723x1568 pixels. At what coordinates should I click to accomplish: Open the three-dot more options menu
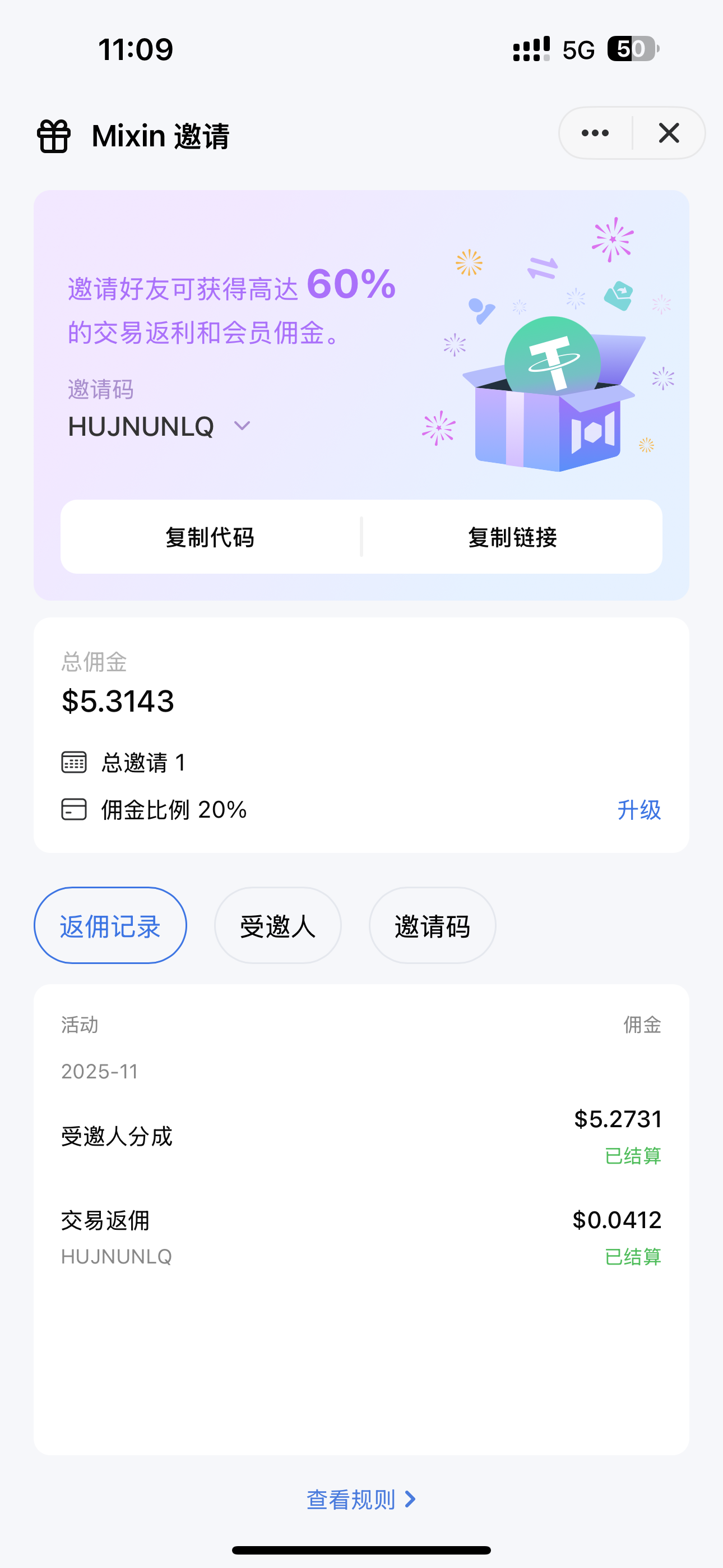pyautogui.click(x=595, y=133)
